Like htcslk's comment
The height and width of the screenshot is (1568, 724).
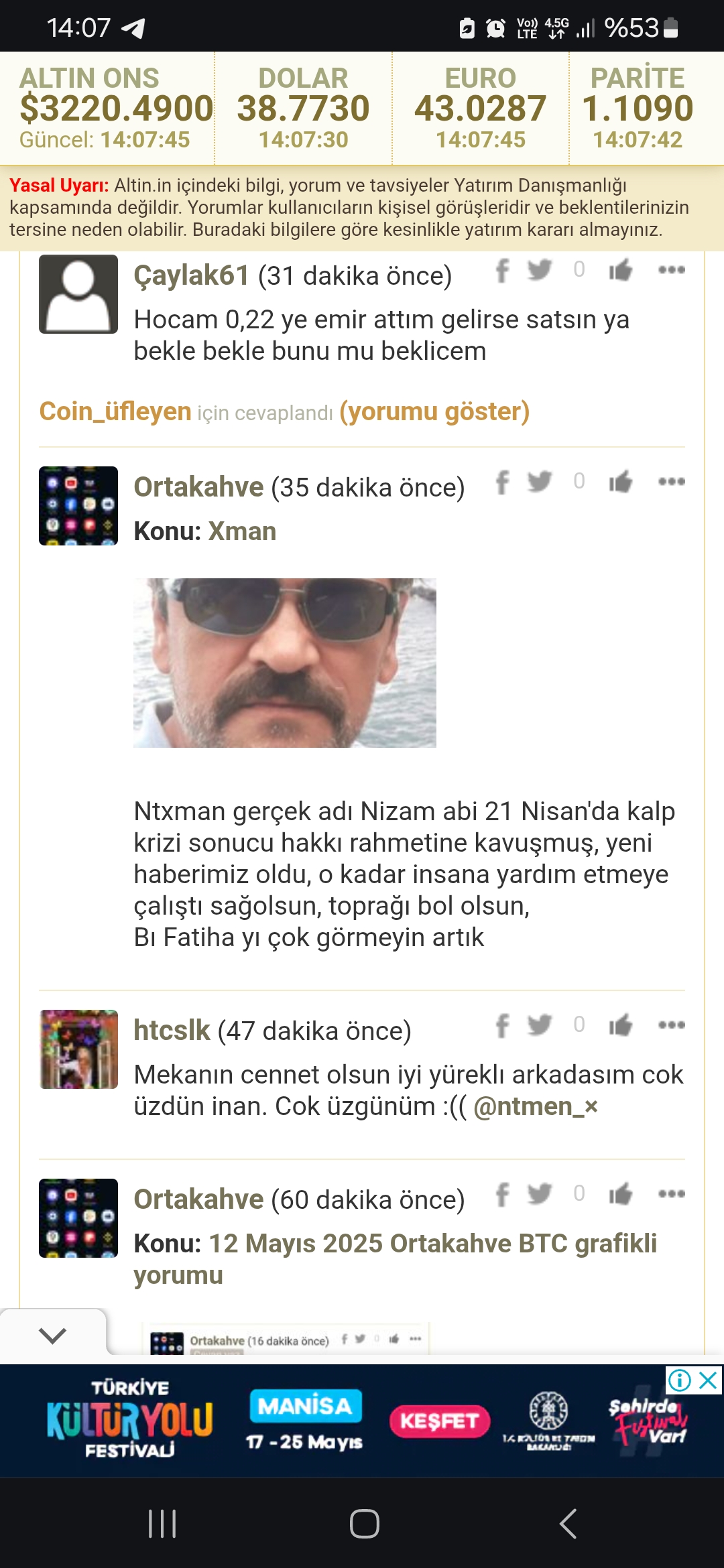point(620,1025)
